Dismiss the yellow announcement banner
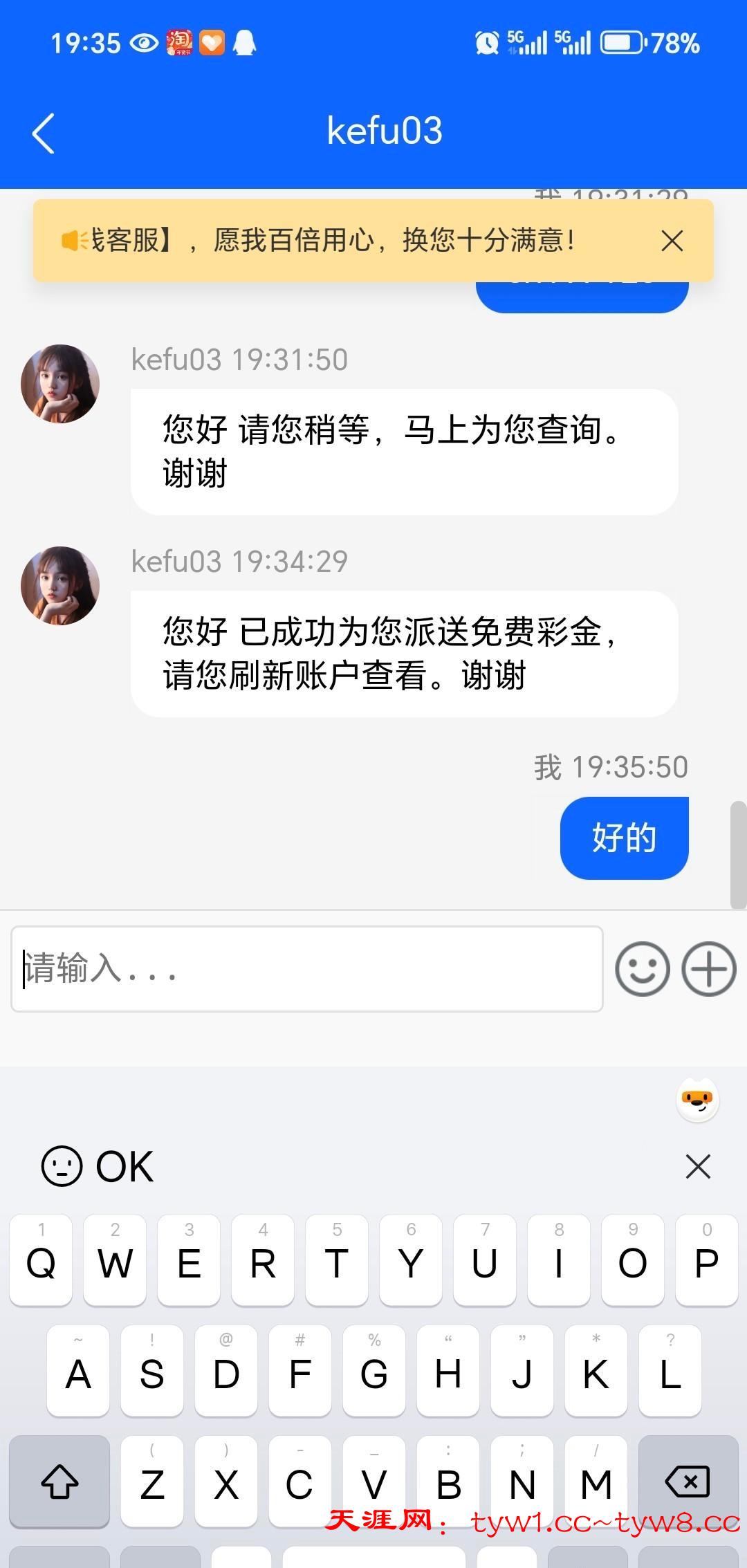The image size is (747, 1568). (672, 241)
